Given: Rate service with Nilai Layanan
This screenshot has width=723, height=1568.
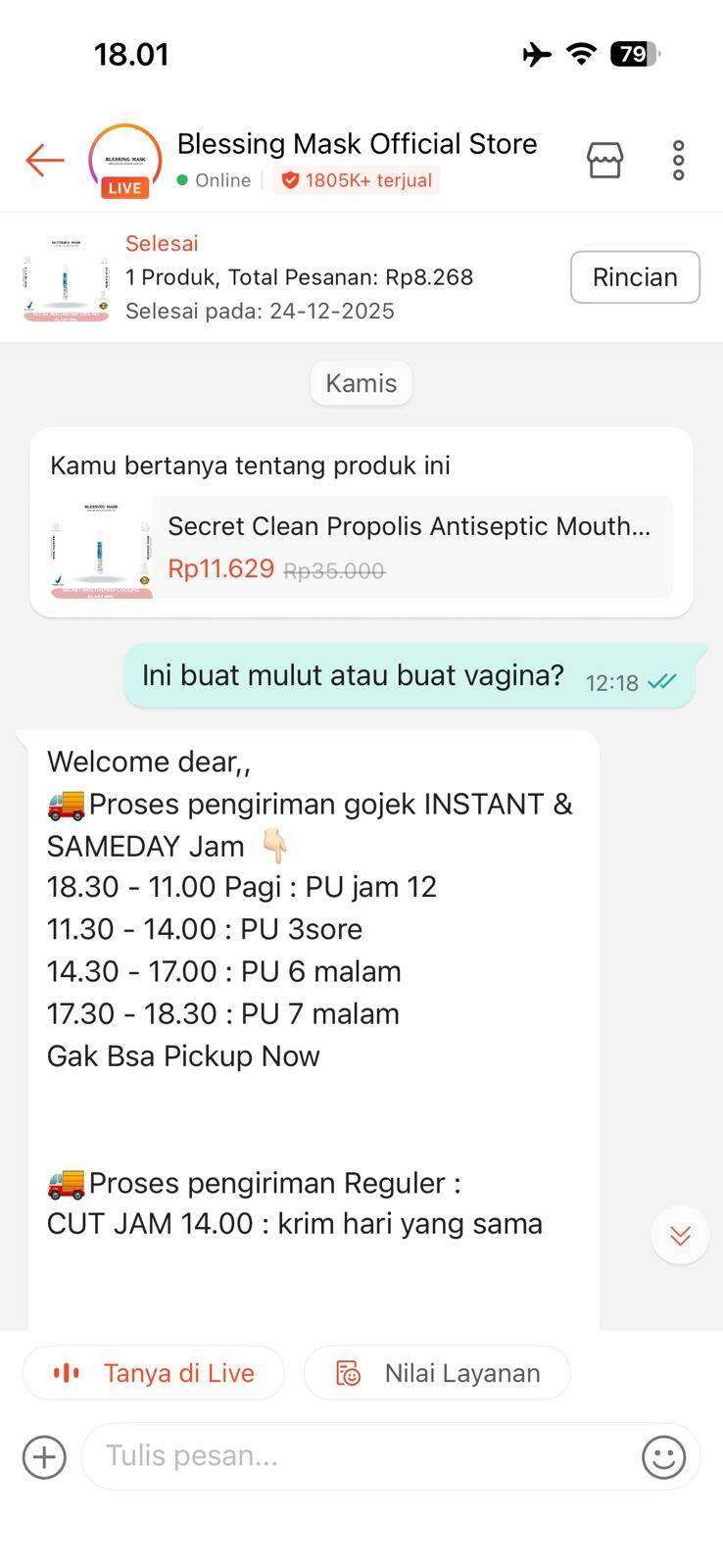Looking at the screenshot, I should 437,1373.
